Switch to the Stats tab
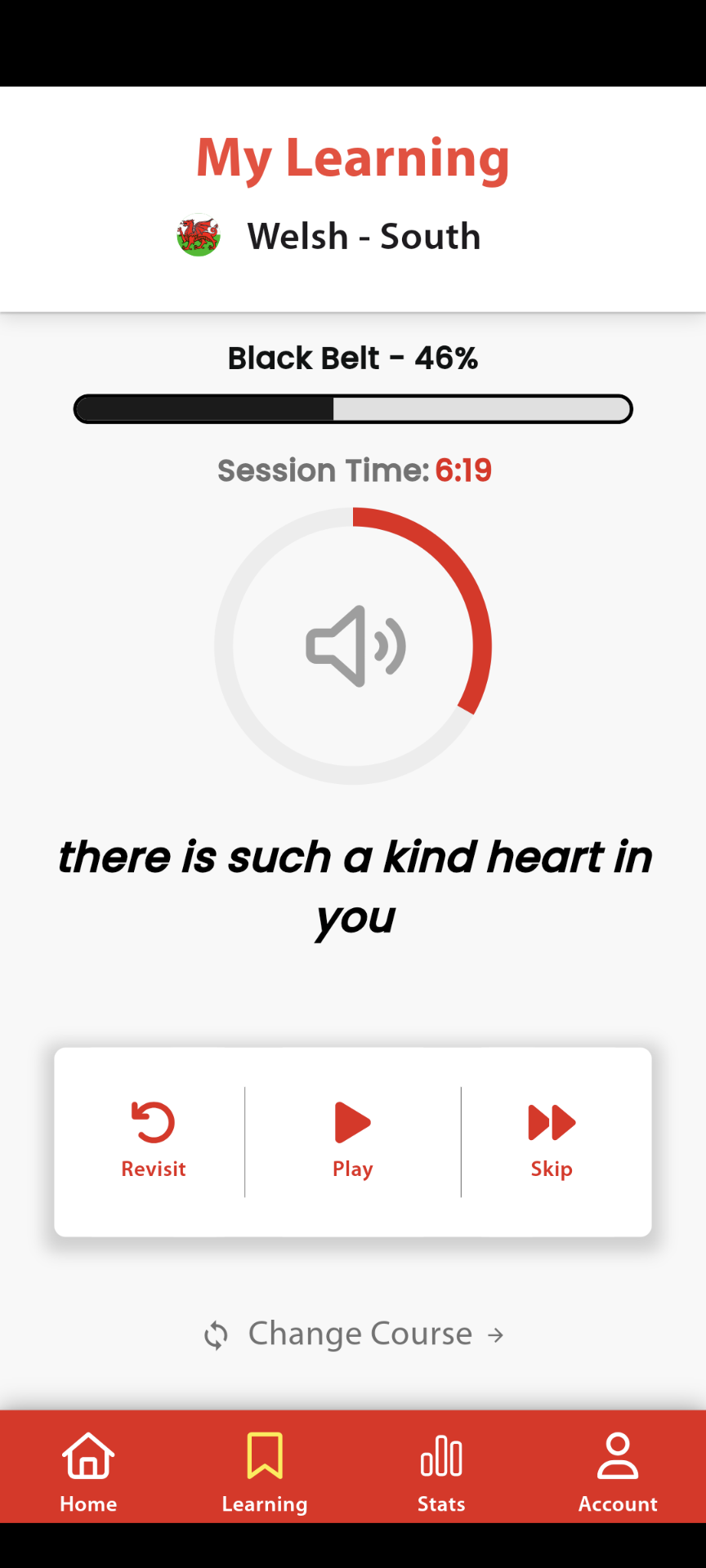 441,1470
